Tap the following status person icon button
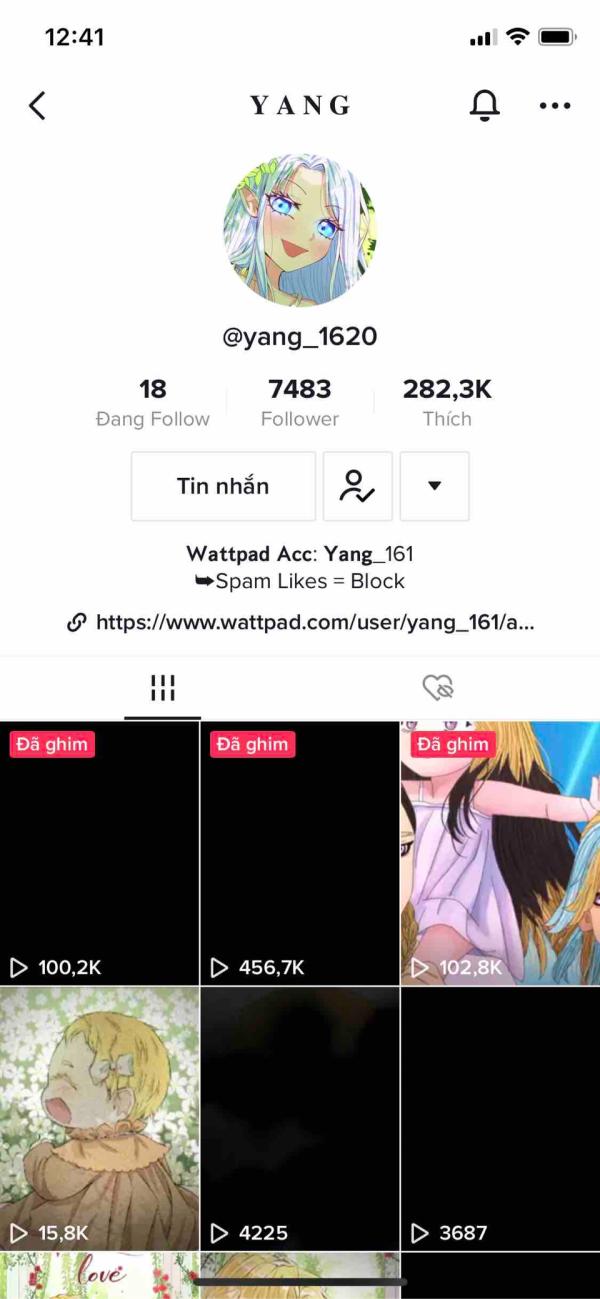The width and height of the screenshot is (600, 1299). pyautogui.click(x=358, y=486)
